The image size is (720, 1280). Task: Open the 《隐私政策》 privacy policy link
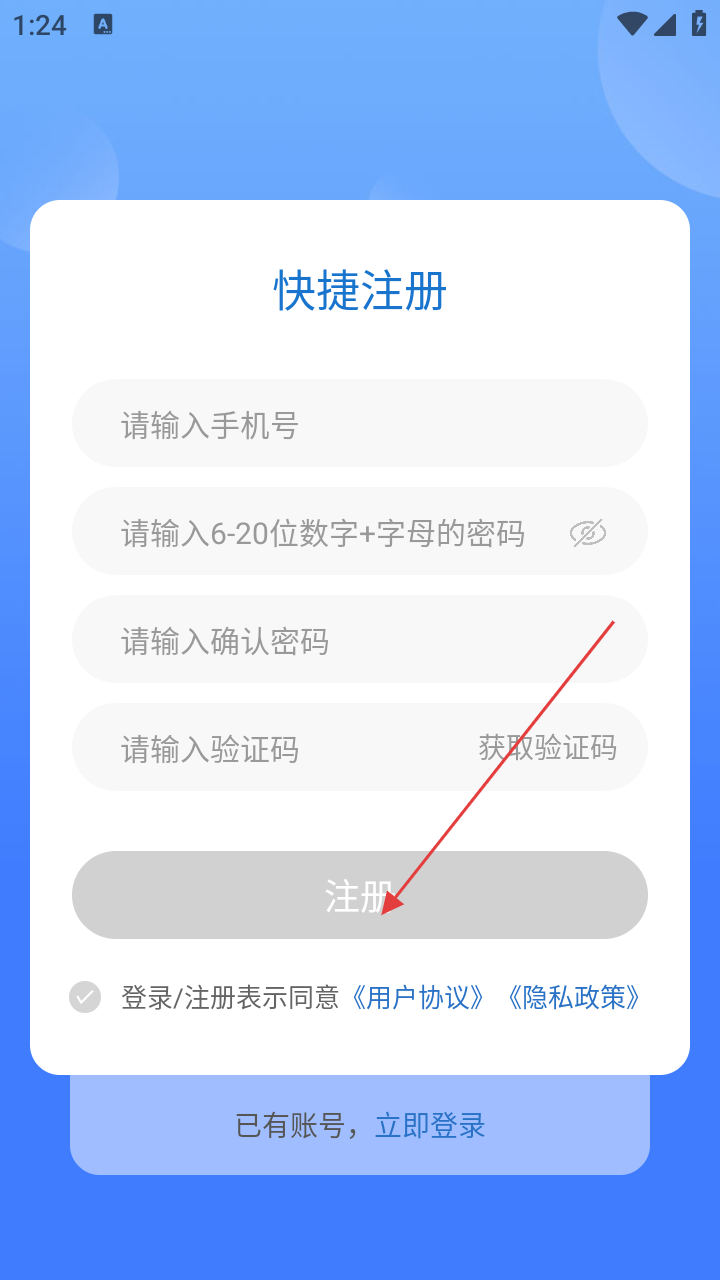click(x=573, y=997)
